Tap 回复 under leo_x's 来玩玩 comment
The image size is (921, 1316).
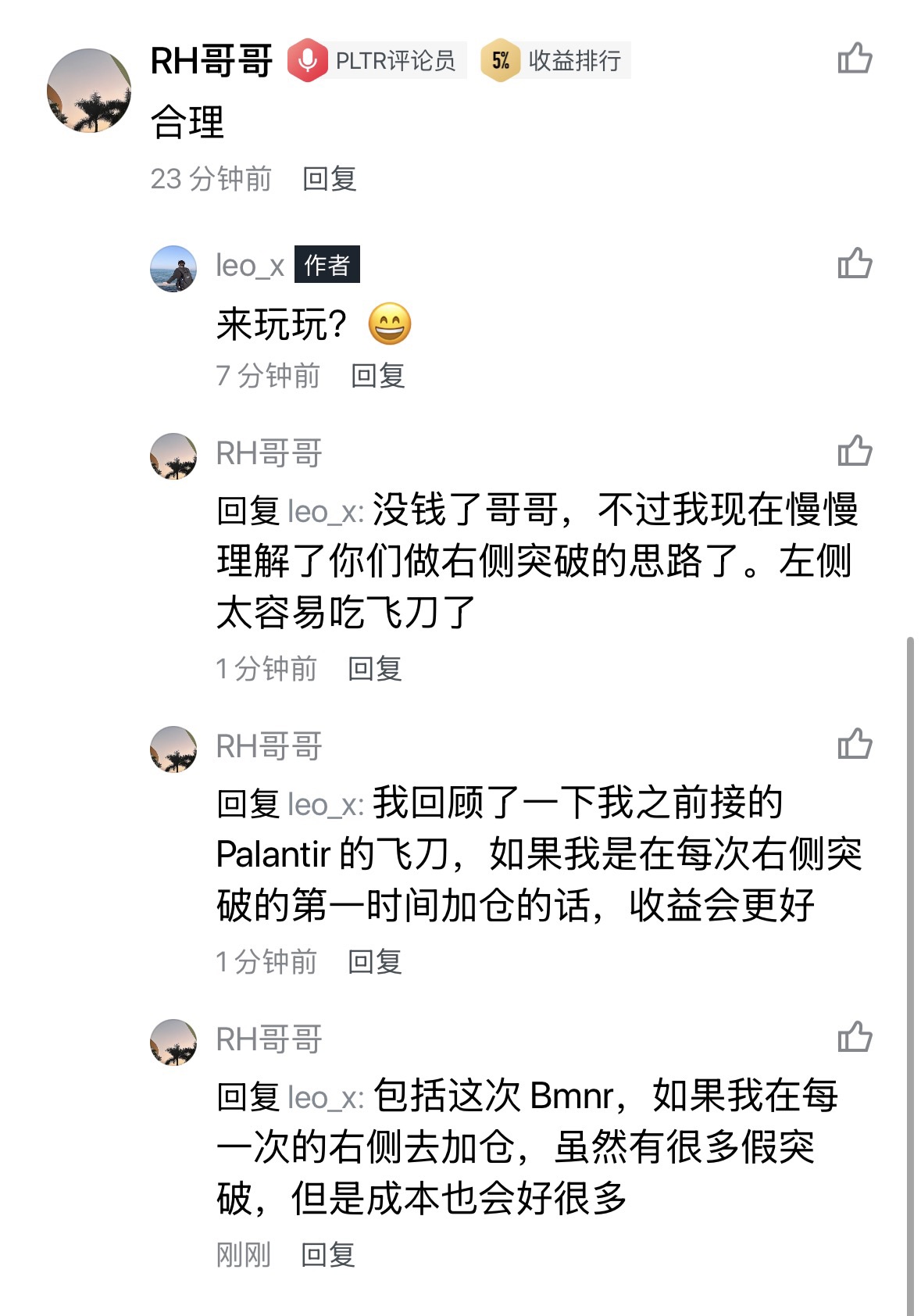(x=377, y=376)
